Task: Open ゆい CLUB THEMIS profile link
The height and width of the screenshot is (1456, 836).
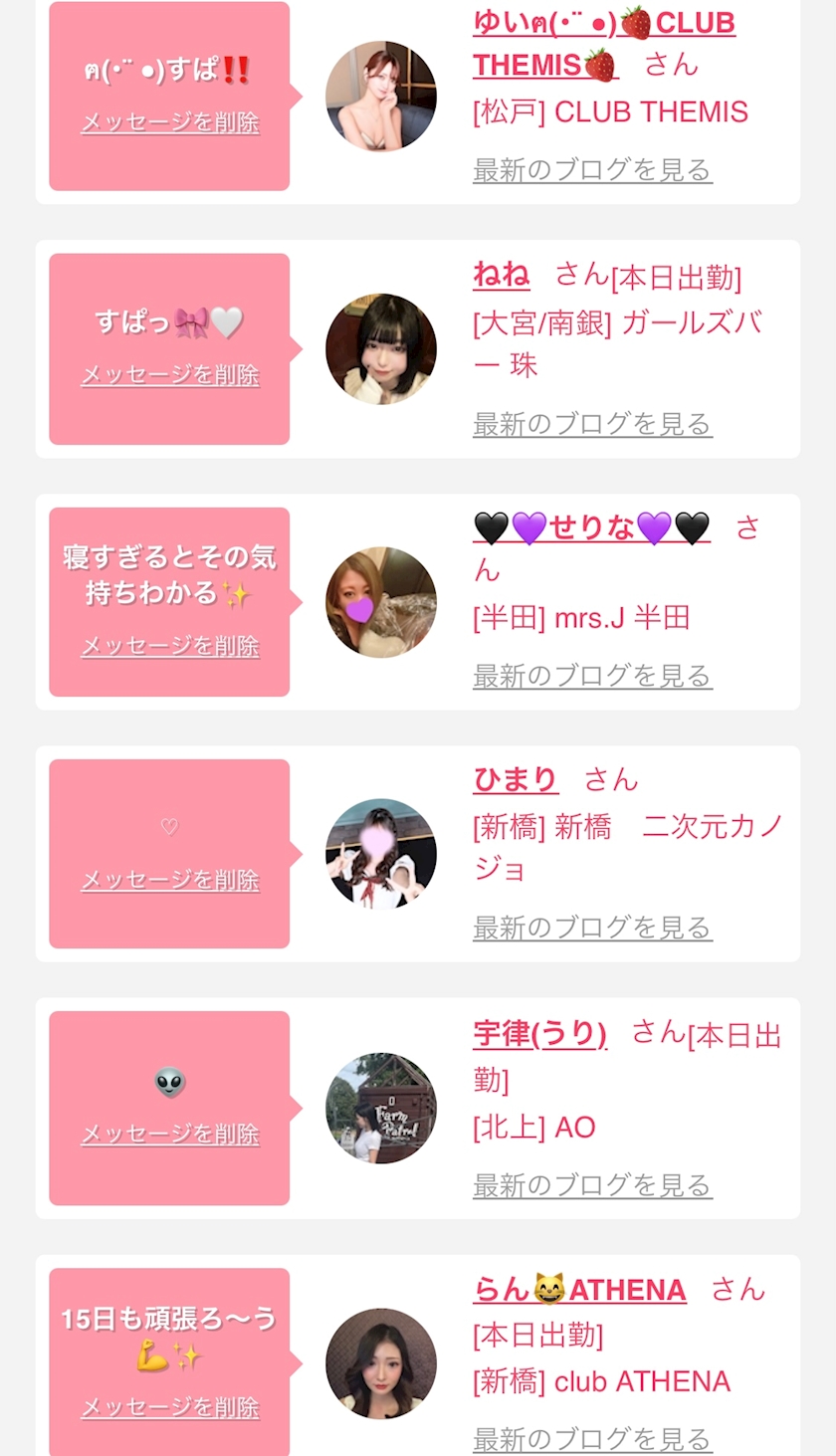Action: (x=604, y=43)
